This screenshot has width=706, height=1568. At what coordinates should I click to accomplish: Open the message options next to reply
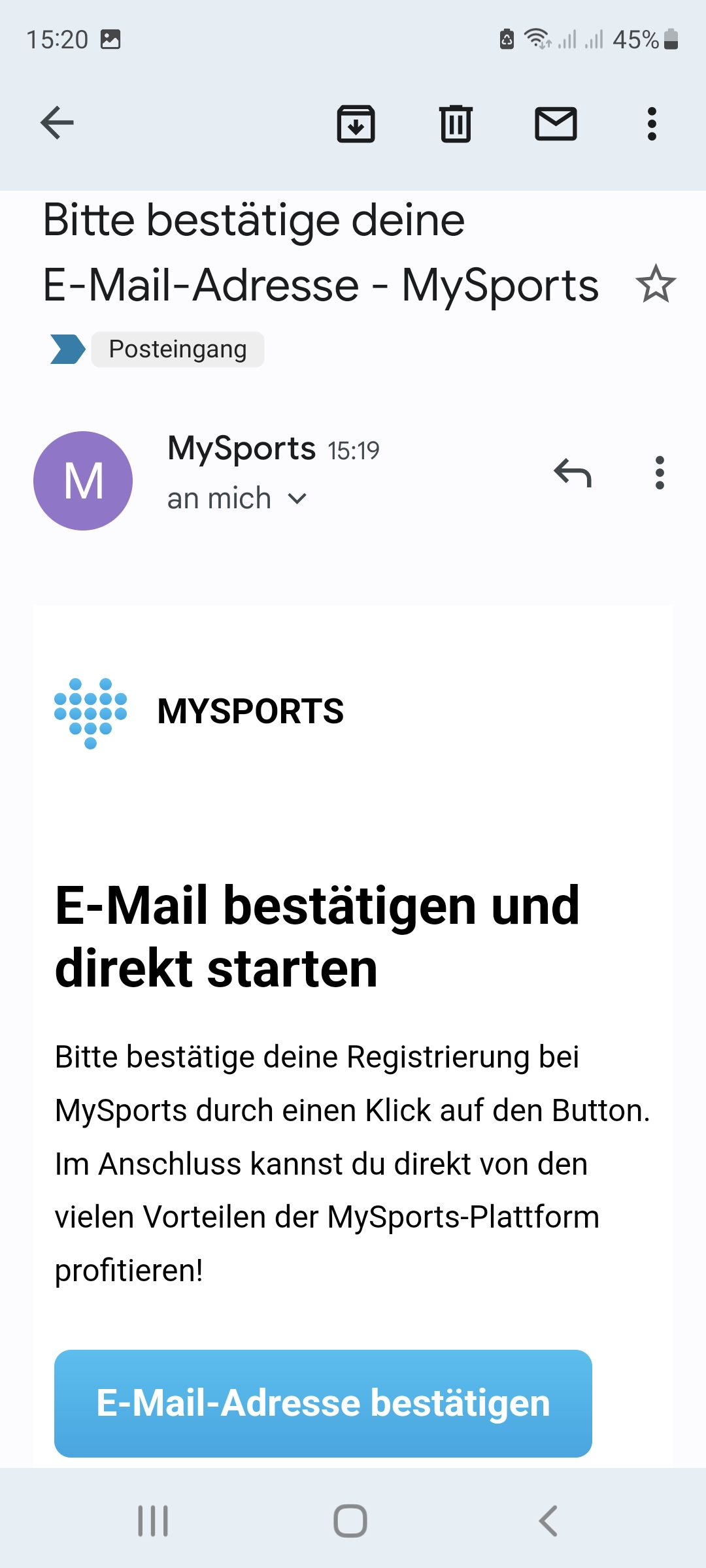click(660, 472)
